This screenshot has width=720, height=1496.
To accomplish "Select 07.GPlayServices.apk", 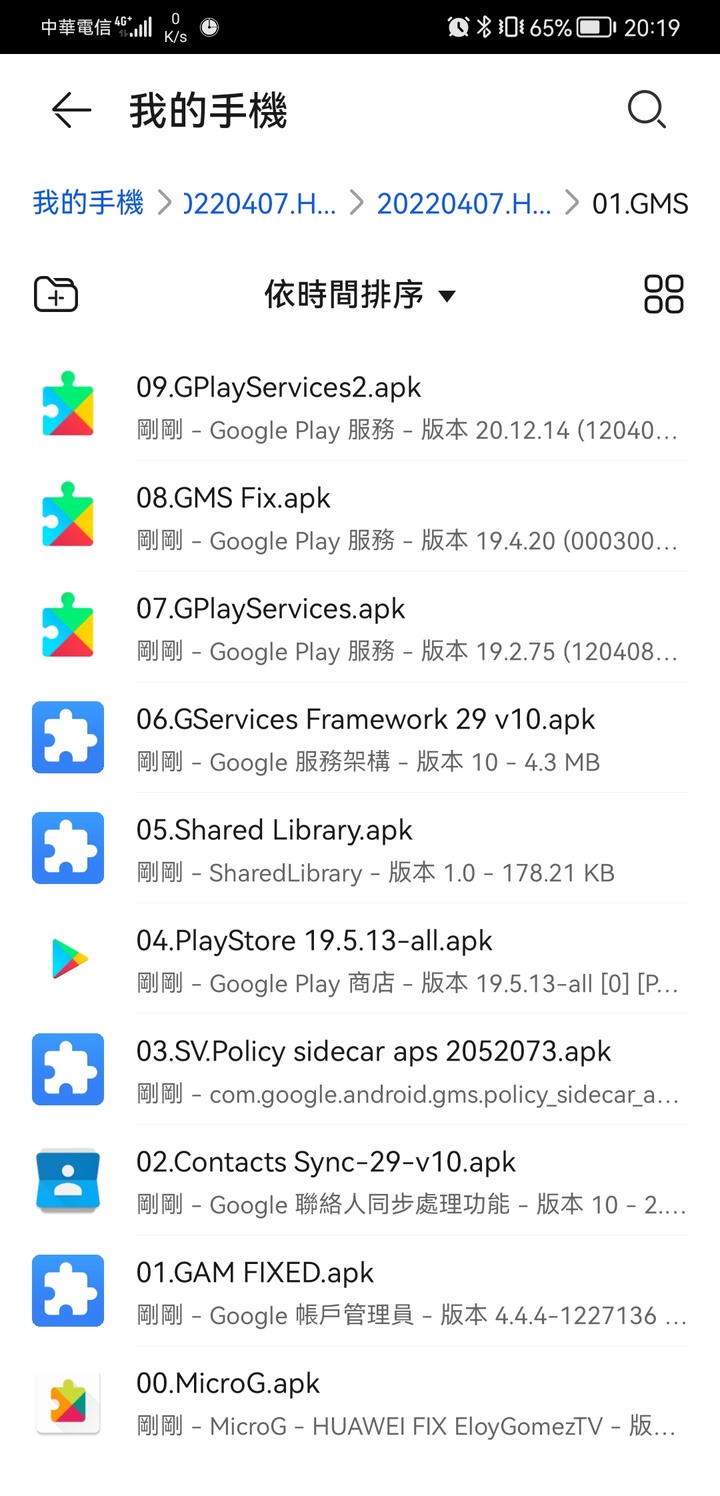I will pyautogui.click(x=360, y=627).
